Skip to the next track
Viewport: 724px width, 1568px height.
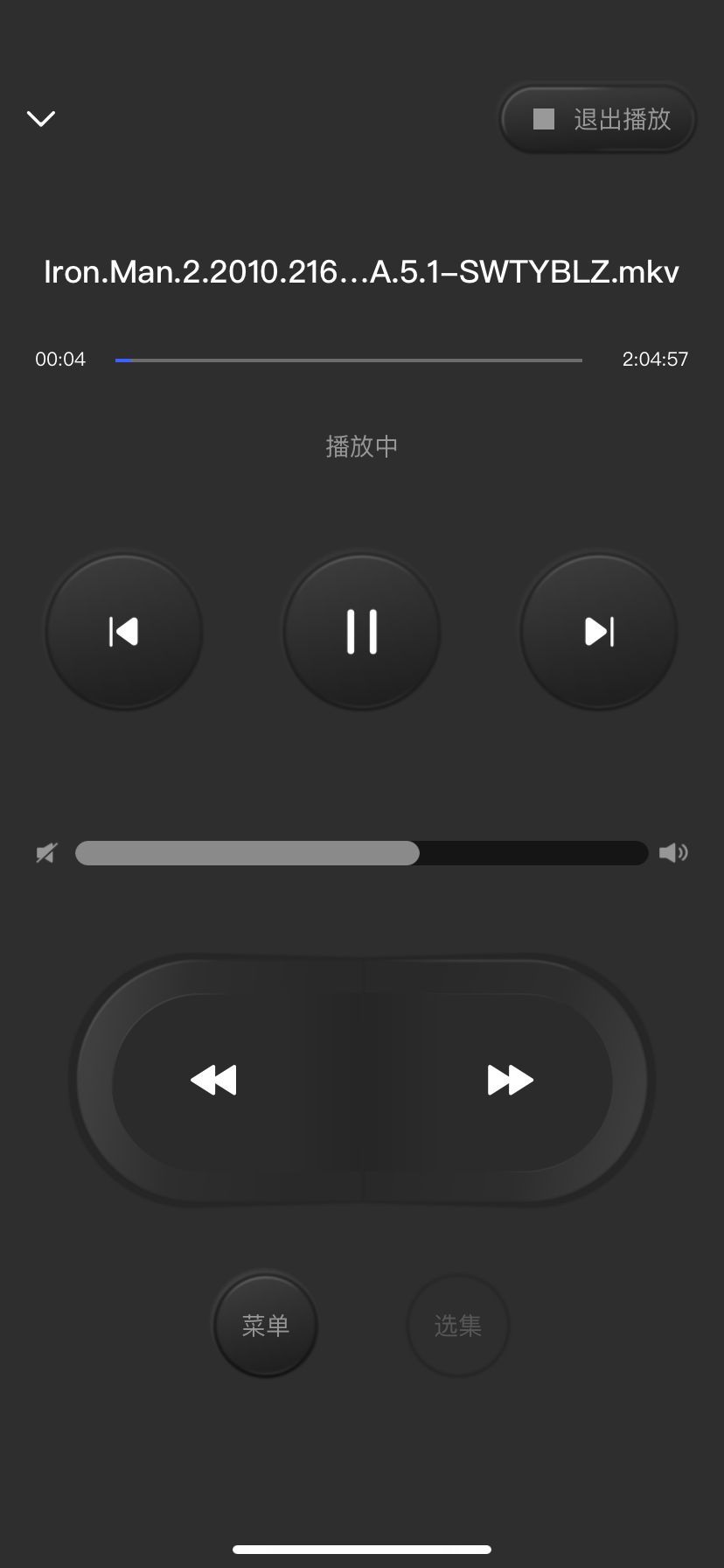point(599,631)
